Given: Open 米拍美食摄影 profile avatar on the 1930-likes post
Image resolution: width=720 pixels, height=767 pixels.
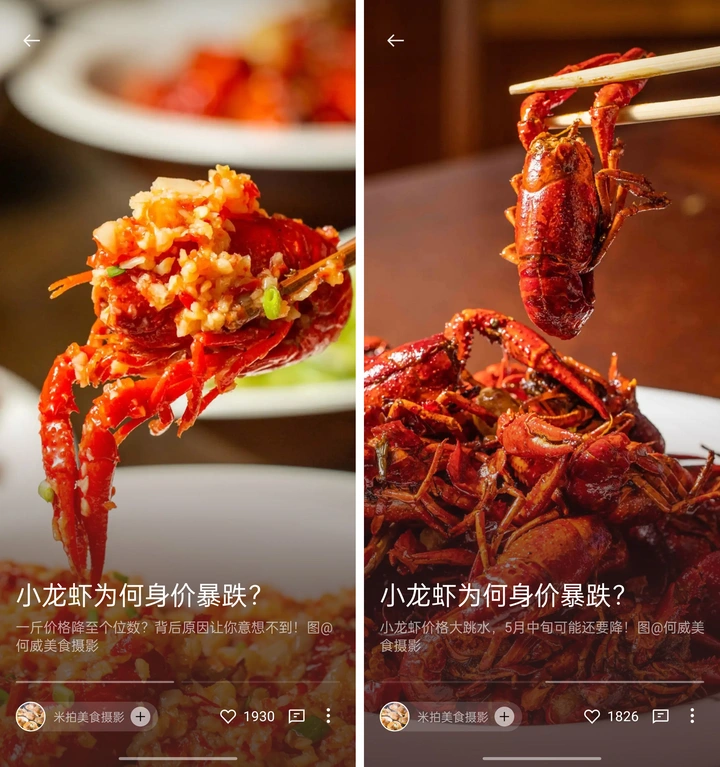Looking at the screenshot, I should click(x=31, y=716).
